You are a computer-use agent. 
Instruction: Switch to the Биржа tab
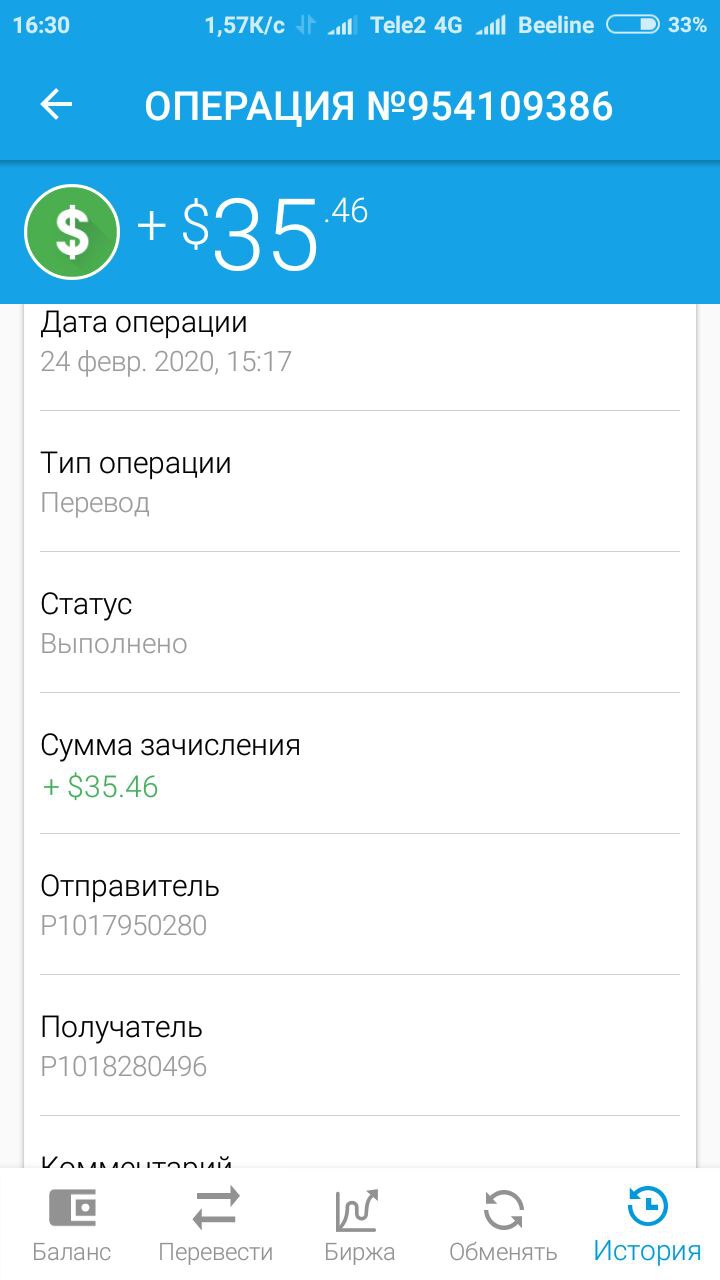click(359, 1224)
